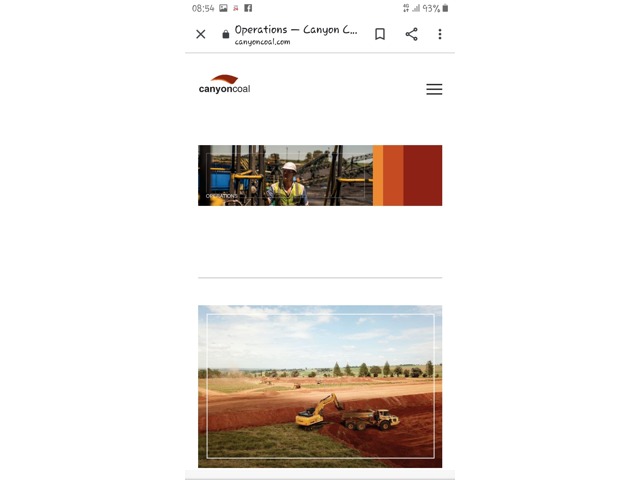
Task: Tap the canyoncoal.com address bar
Action: 295,35
